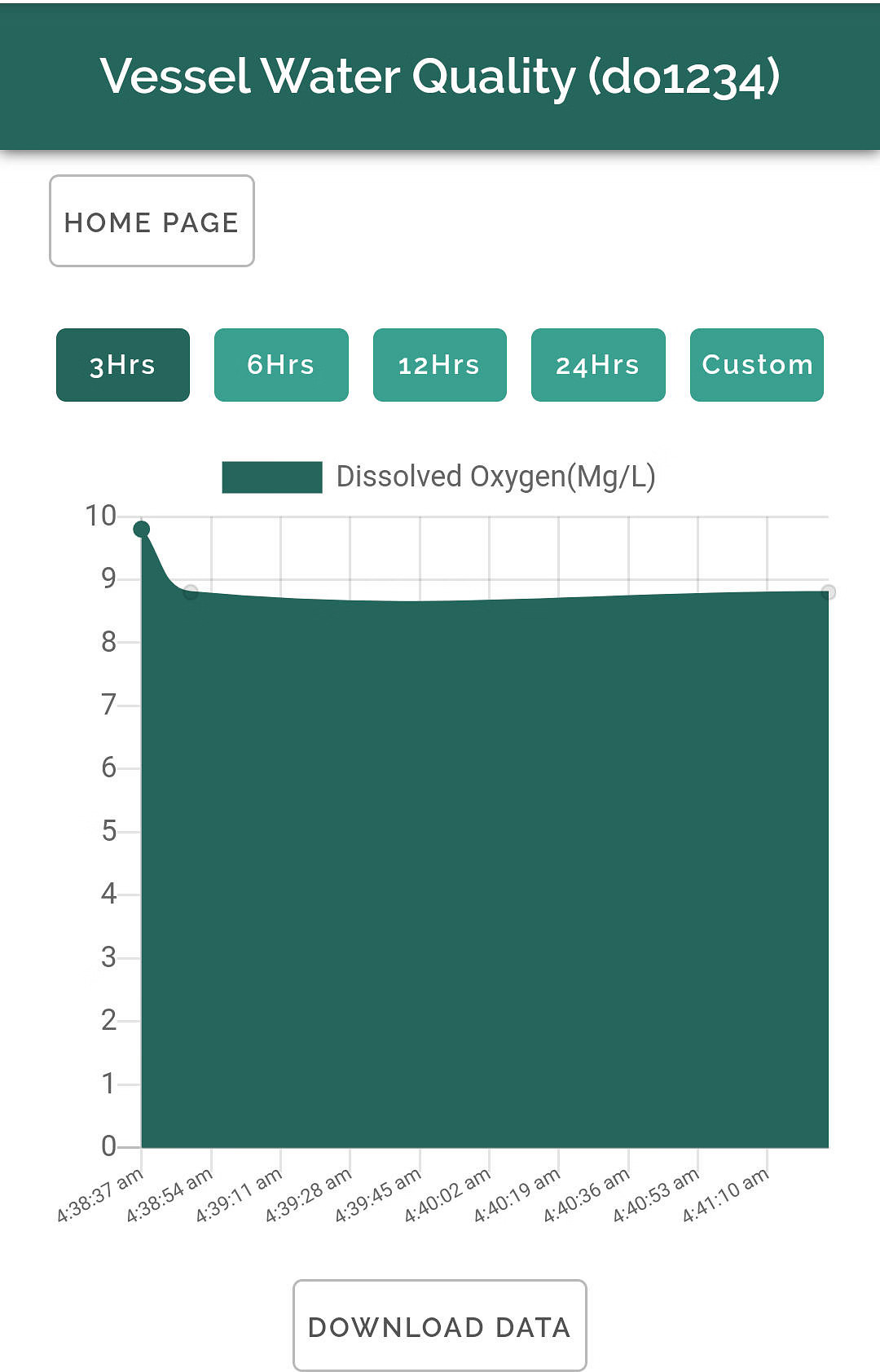Tap the Download Data button

click(439, 1326)
